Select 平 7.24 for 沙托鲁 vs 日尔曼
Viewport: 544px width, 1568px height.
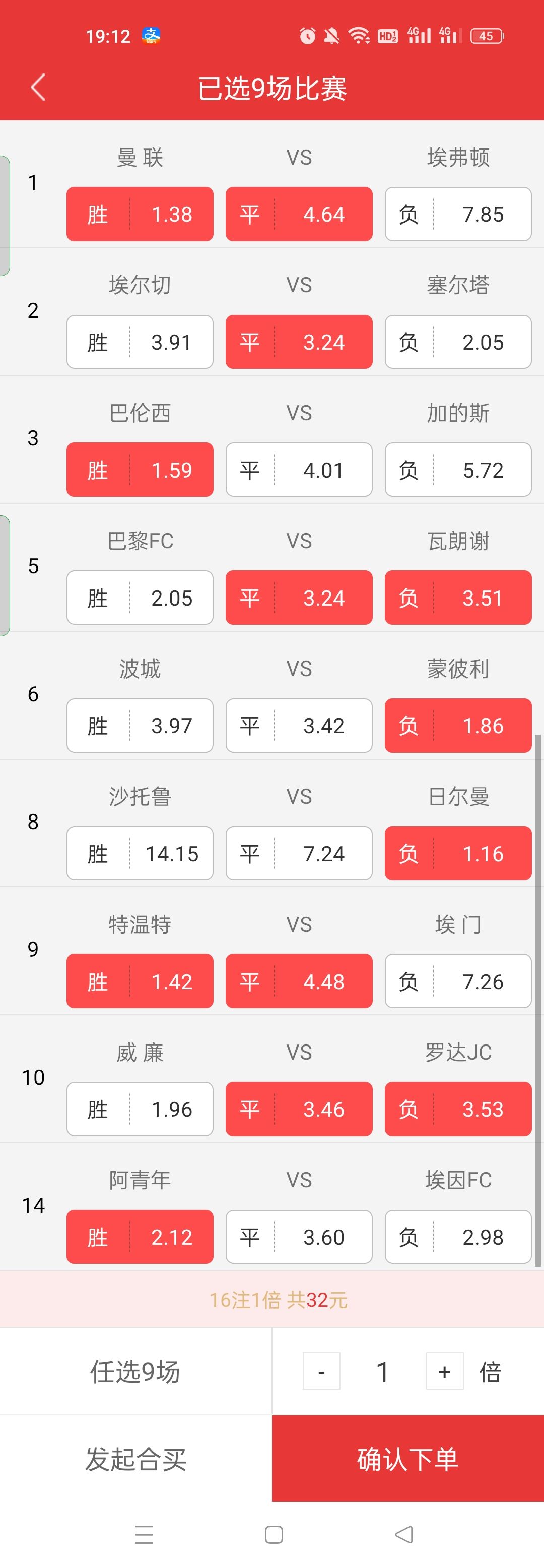point(299,853)
